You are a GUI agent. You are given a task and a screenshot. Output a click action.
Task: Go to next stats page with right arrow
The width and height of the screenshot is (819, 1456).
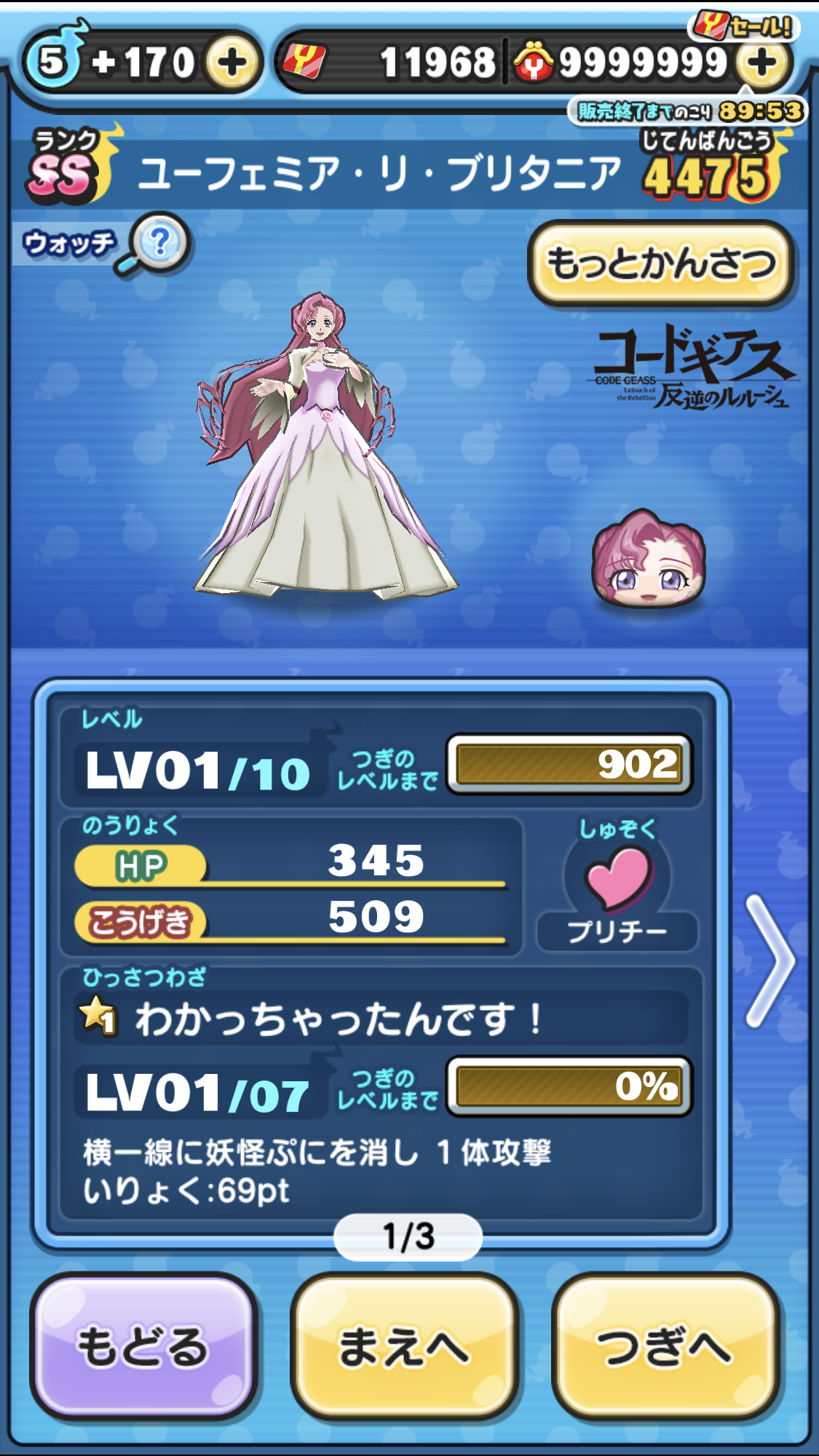(x=772, y=960)
